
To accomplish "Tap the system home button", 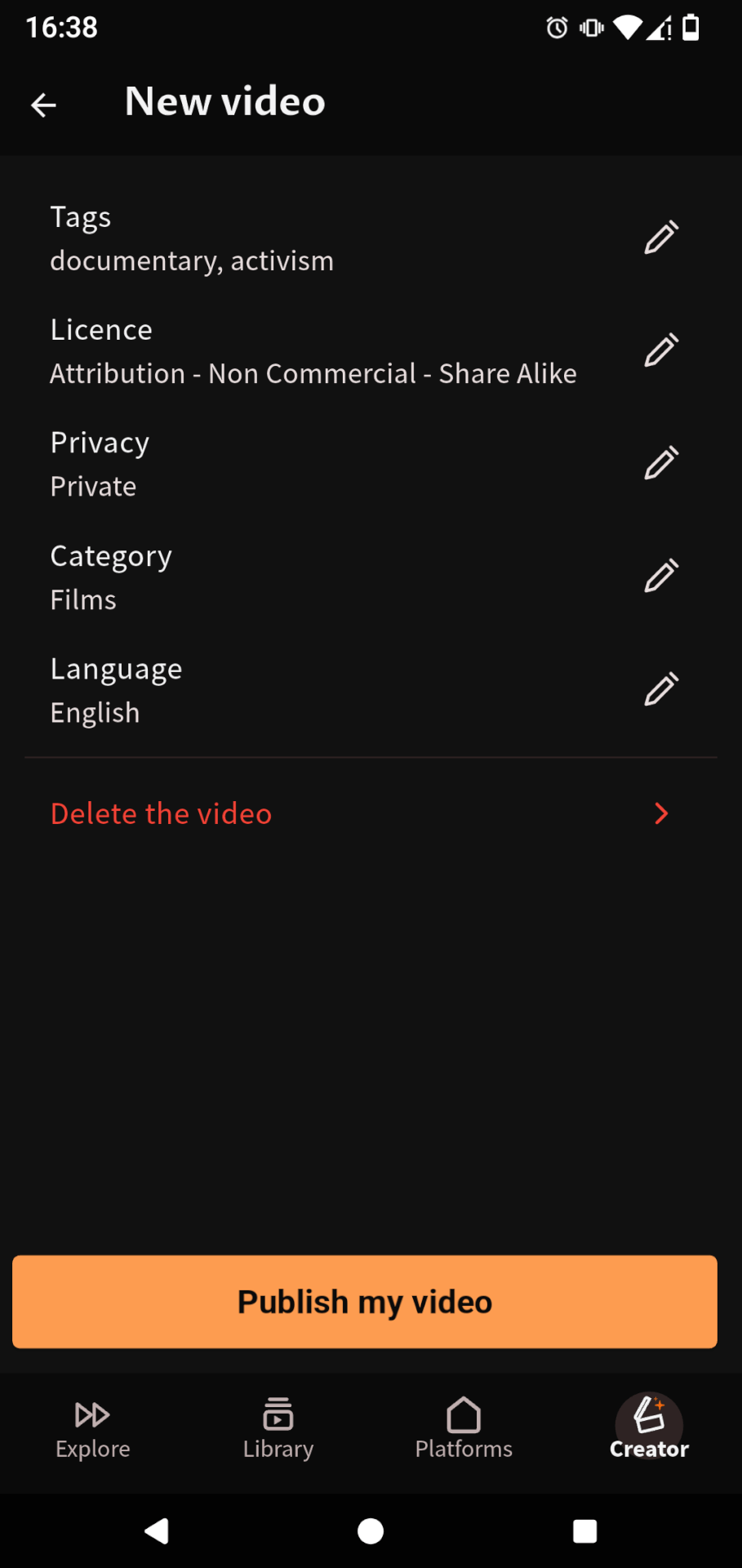I will point(371,1531).
